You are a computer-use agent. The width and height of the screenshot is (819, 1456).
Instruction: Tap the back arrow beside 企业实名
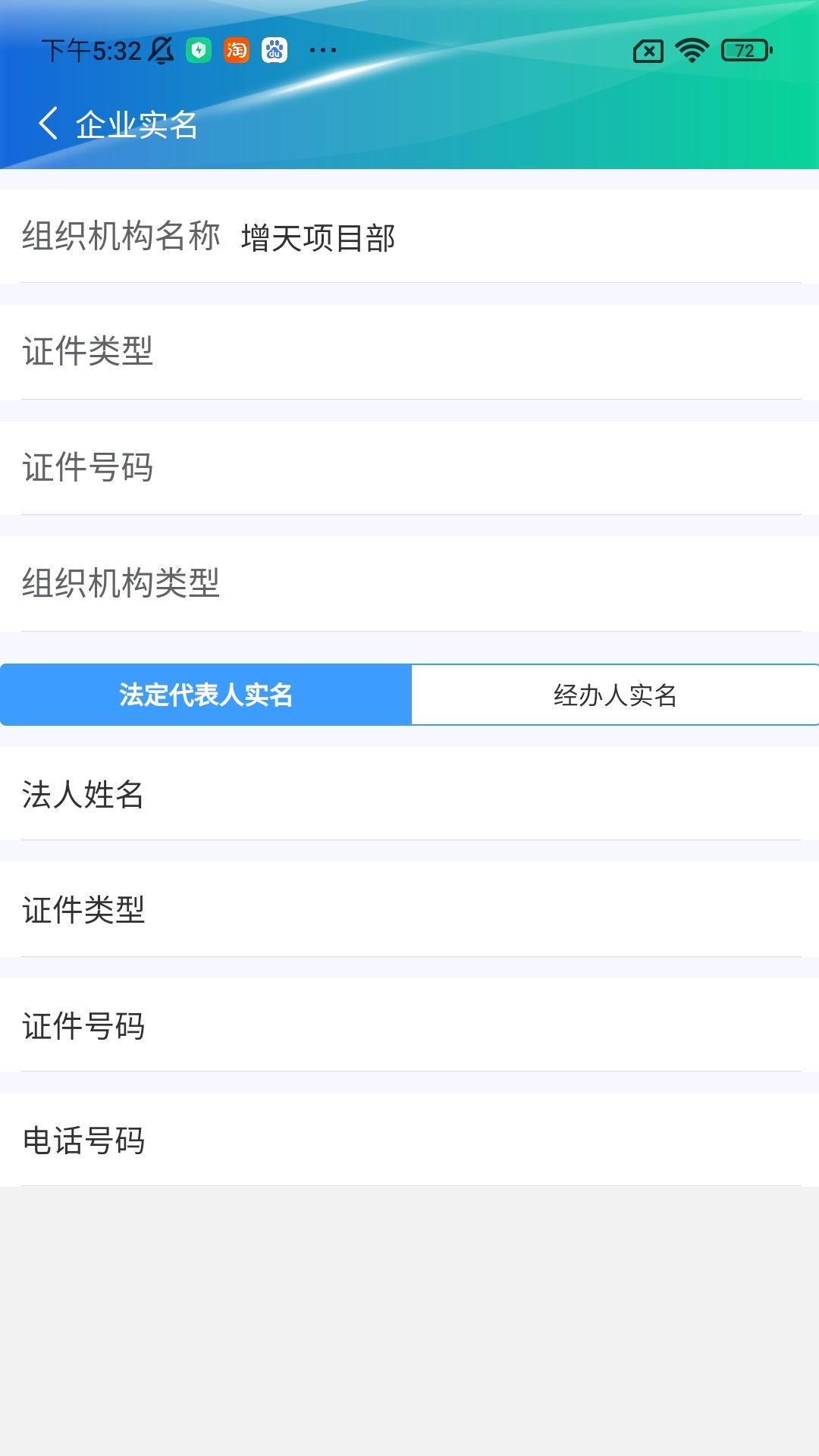coord(50,124)
